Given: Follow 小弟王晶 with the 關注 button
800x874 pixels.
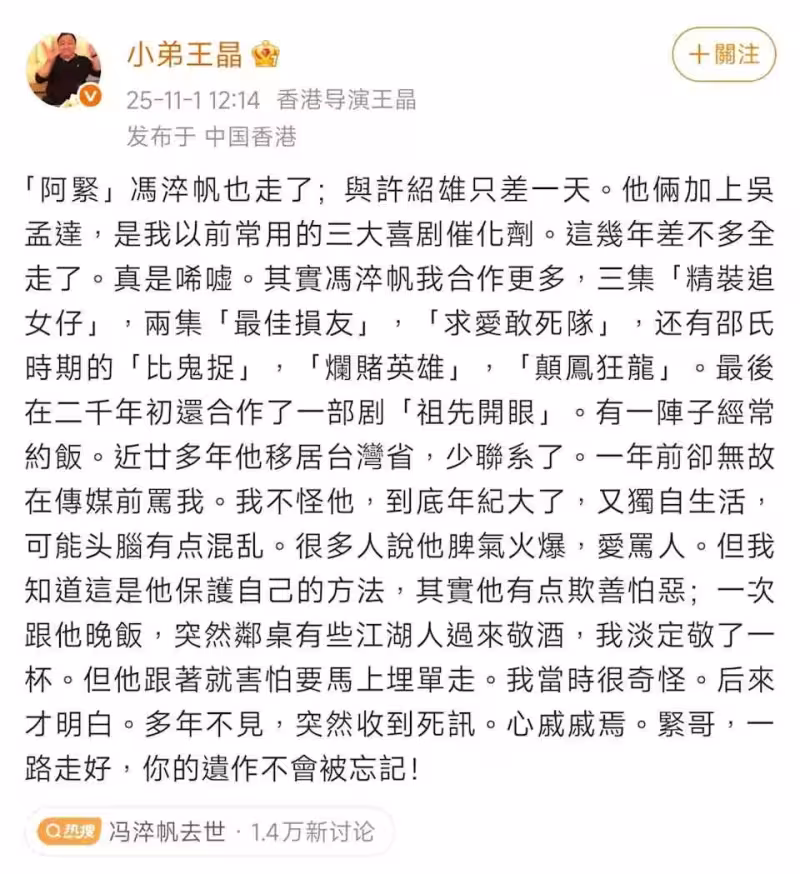Looking at the screenshot, I should [x=724, y=53].
